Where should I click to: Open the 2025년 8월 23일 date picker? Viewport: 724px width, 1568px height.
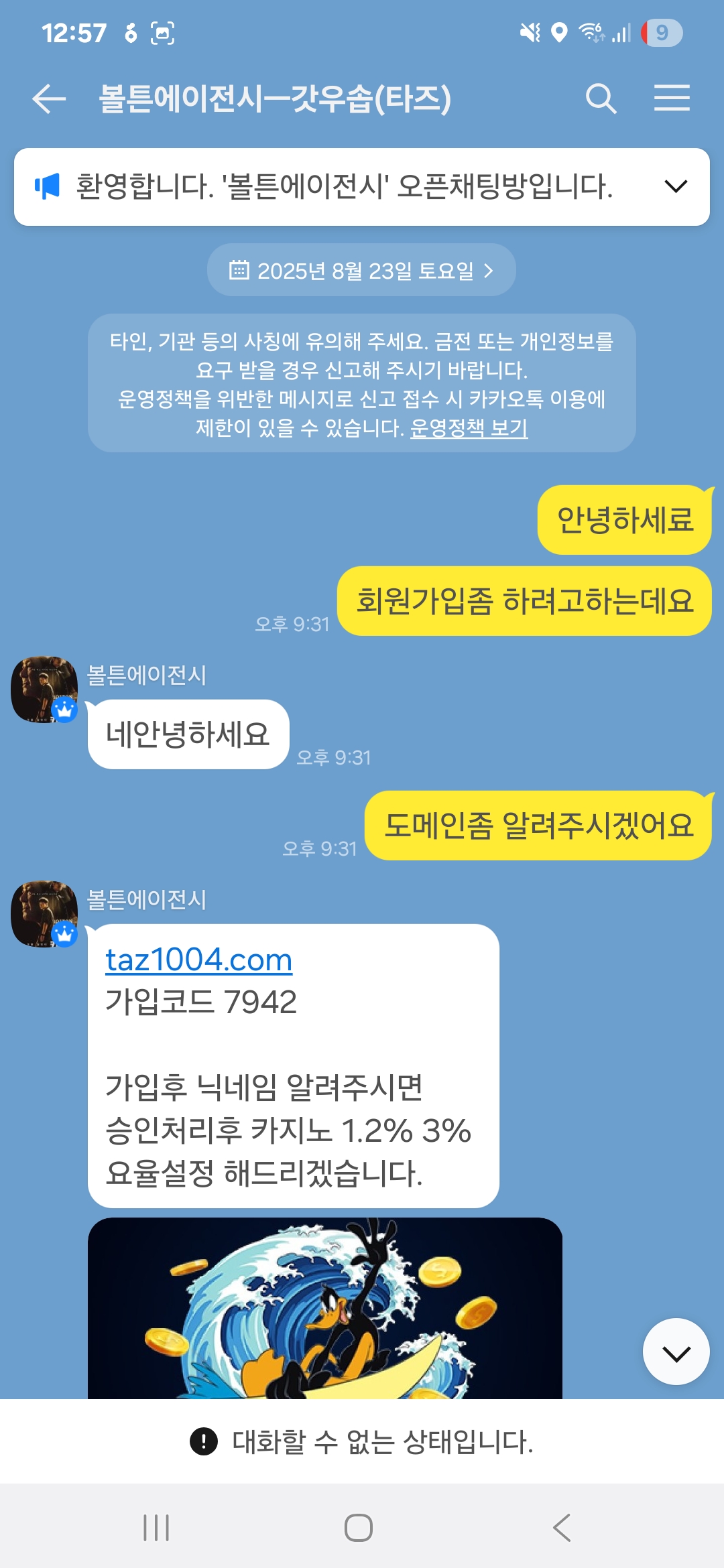[x=361, y=271]
